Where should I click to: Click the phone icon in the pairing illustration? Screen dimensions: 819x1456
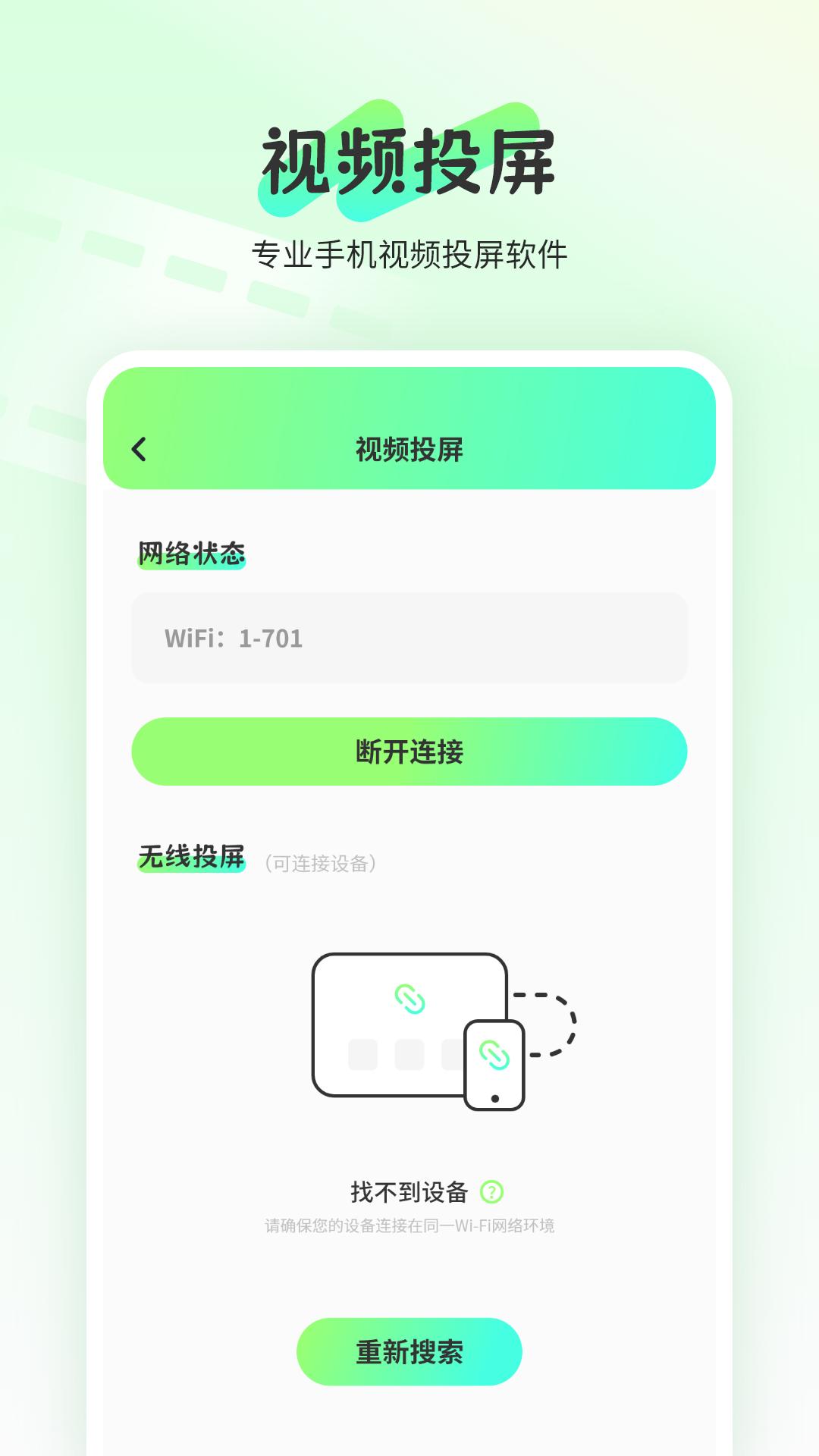(494, 1062)
